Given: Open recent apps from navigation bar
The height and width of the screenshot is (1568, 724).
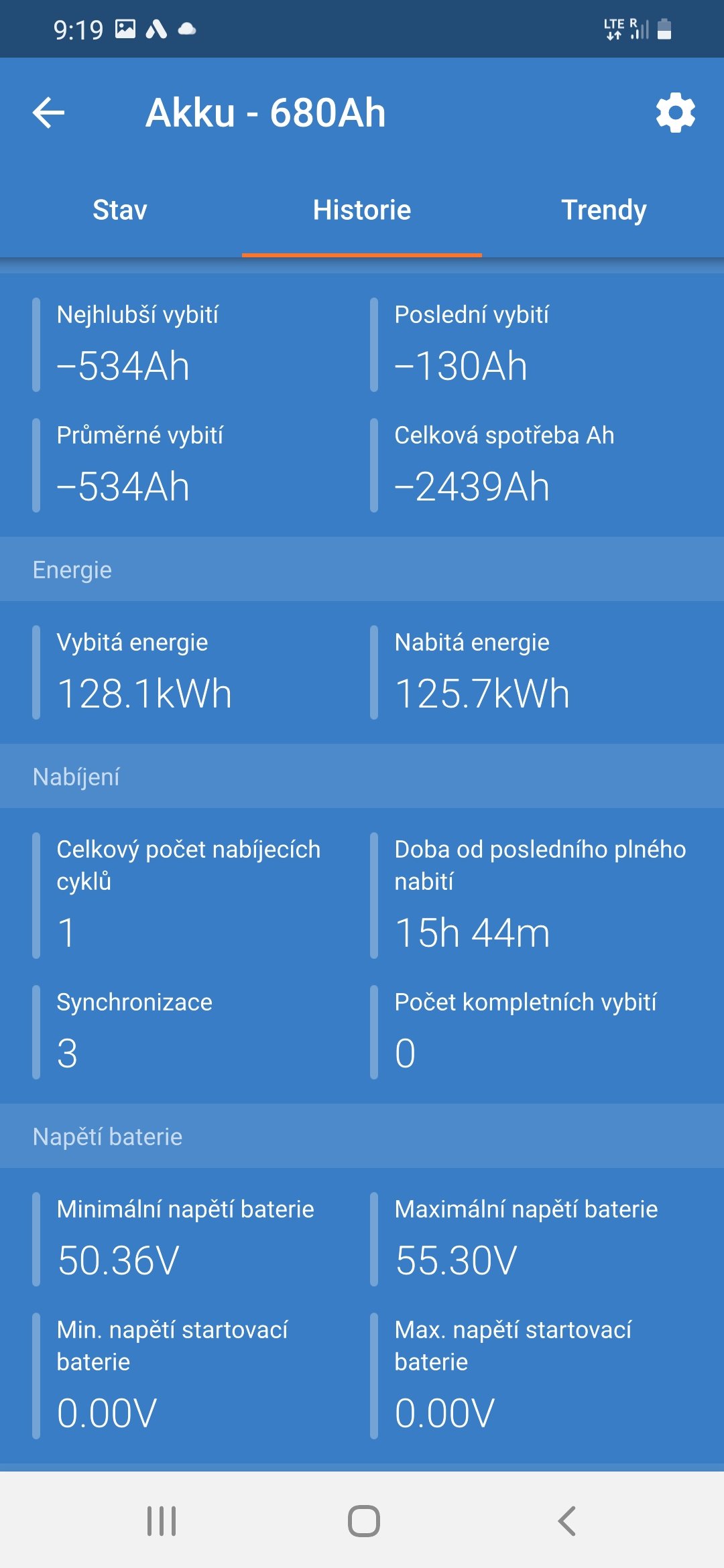Looking at the screenshot, I should click(162, 1520).
